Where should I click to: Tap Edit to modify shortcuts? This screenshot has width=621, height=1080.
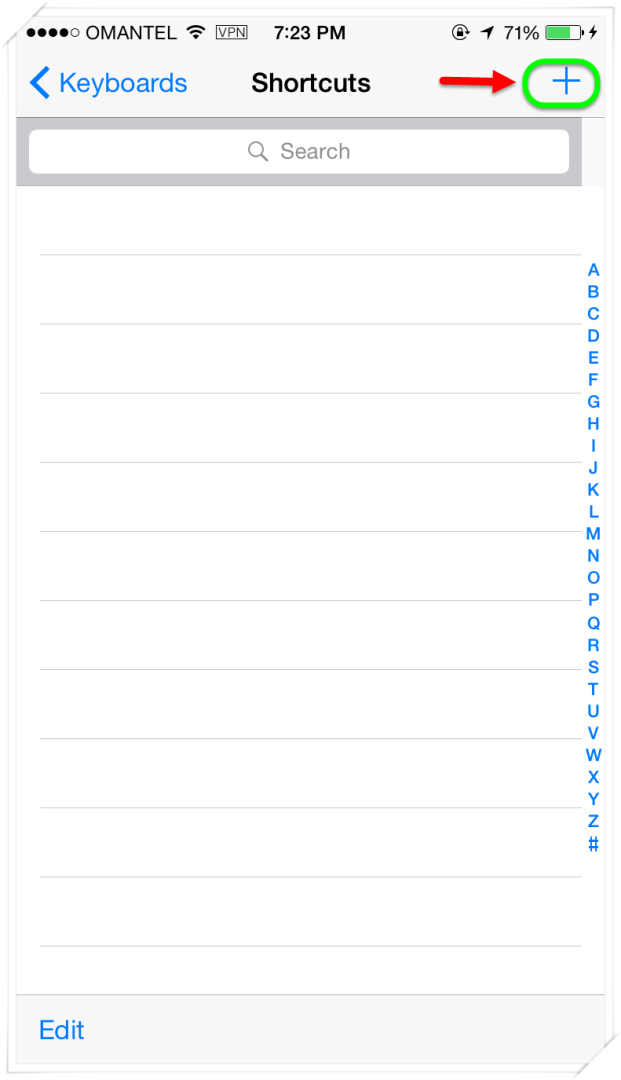coord(61,1030)
